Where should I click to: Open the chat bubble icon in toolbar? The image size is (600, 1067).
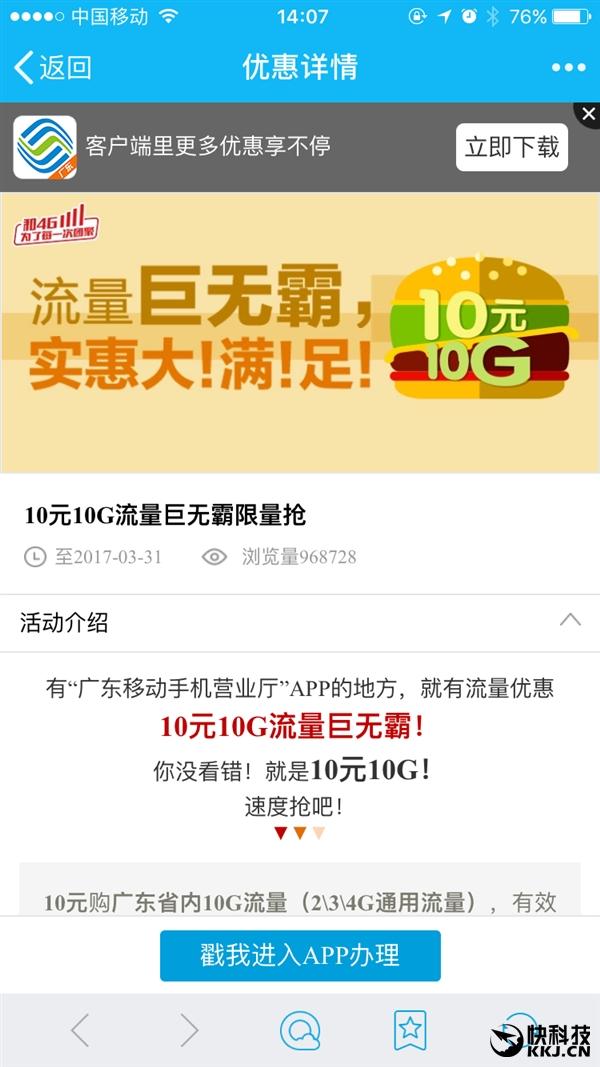point(300,1029)
